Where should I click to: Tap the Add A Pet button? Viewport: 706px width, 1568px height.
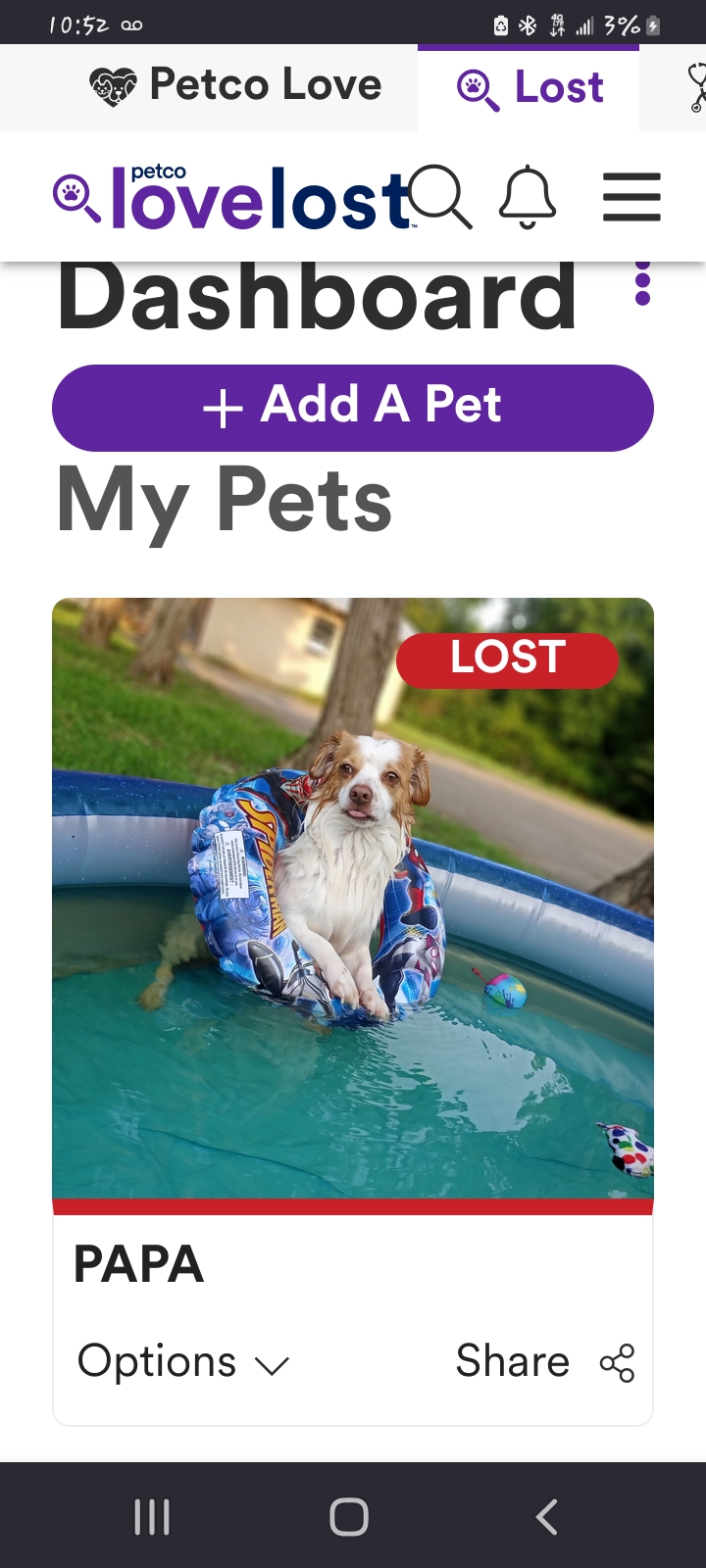click(x=353, y=407)
